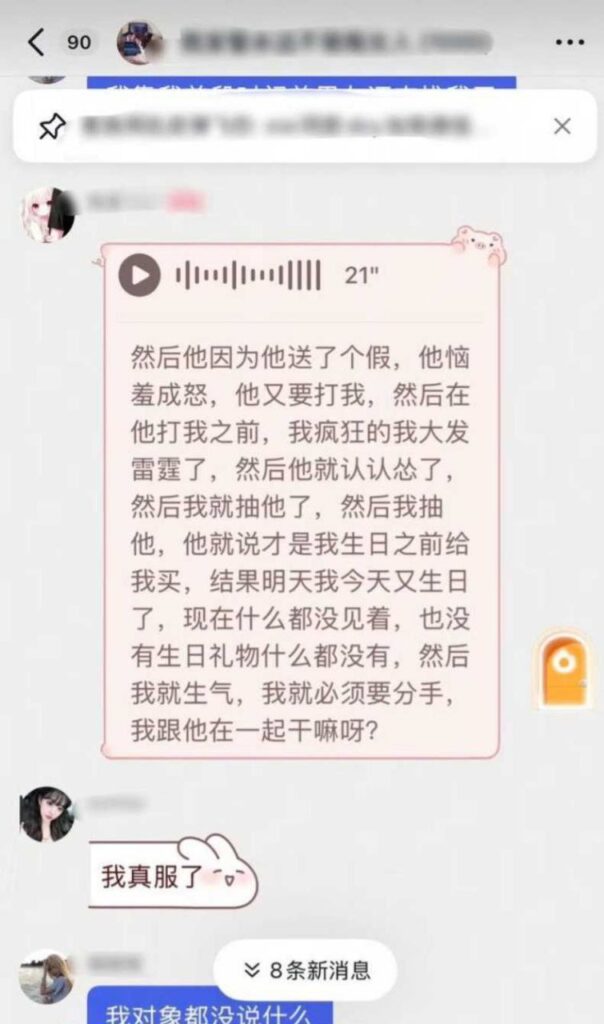
Task: Open the avatar of the voice message sender
Action: pos(48,214)
